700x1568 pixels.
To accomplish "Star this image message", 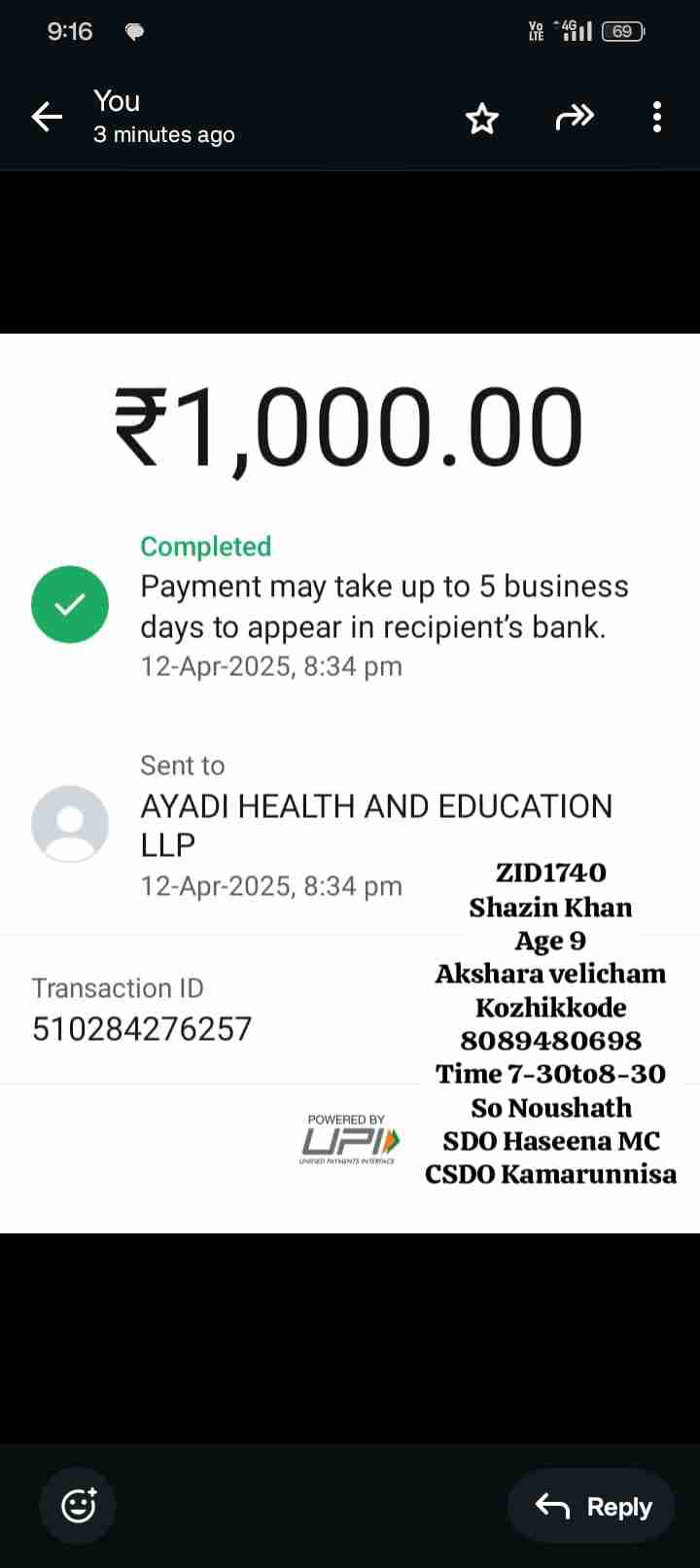I will [x=481, y=119].
